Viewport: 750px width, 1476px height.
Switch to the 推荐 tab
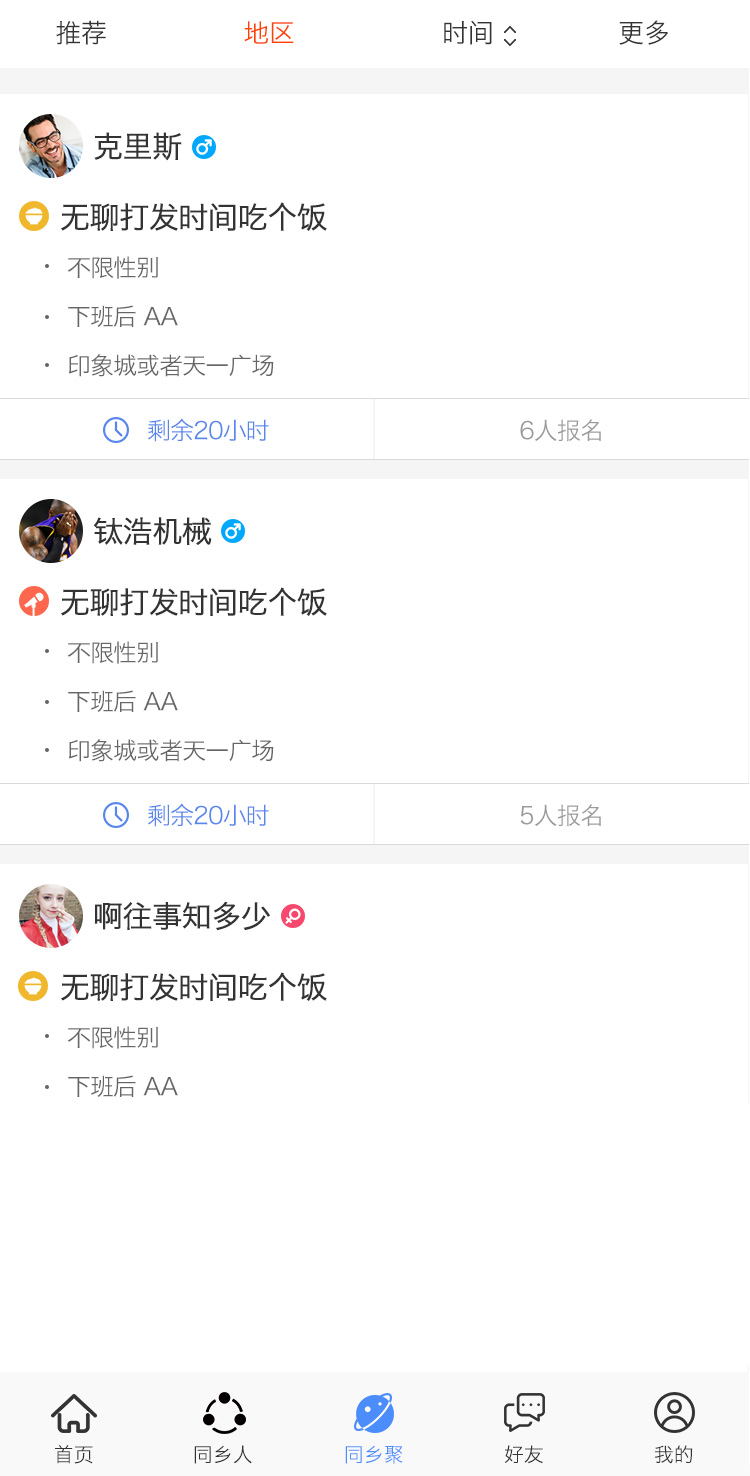(x=81, y=33)
